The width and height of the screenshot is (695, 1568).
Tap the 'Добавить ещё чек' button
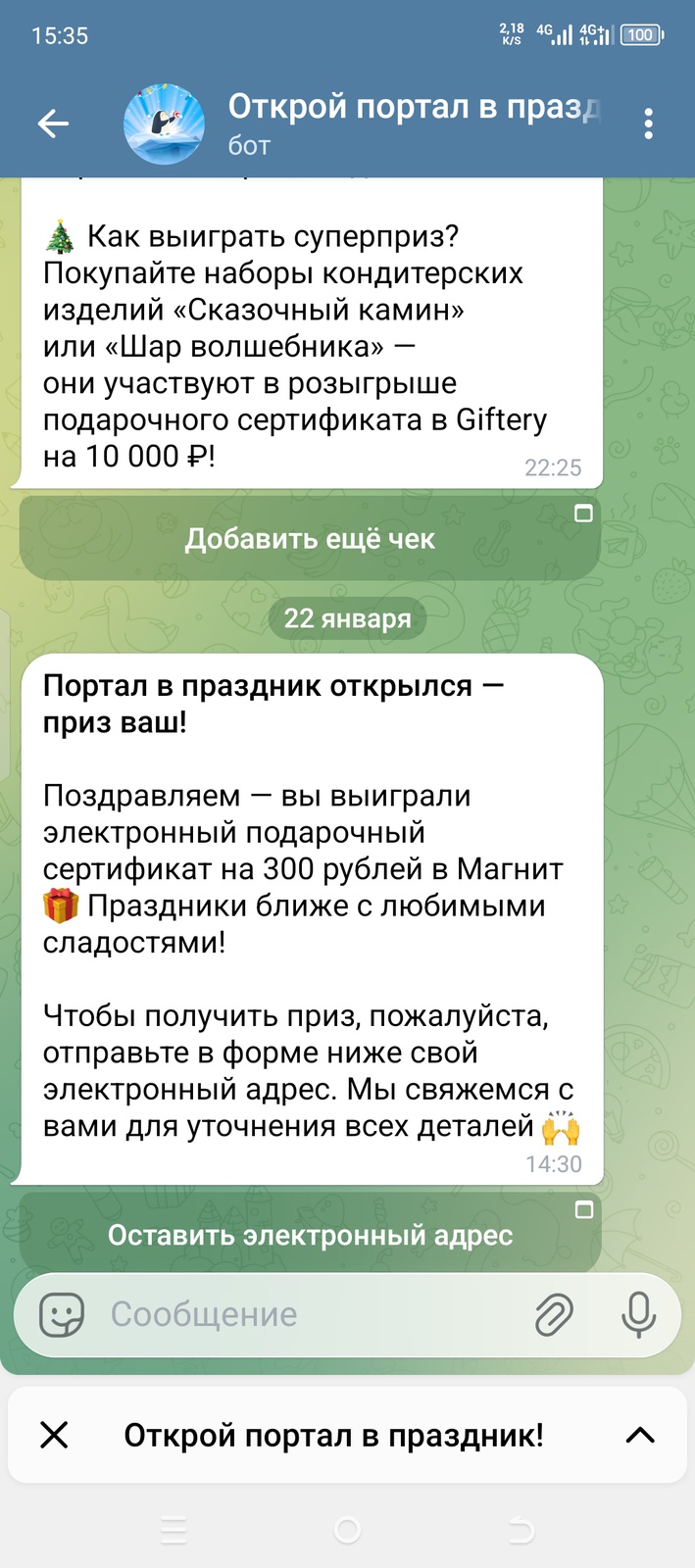point(310,538)
